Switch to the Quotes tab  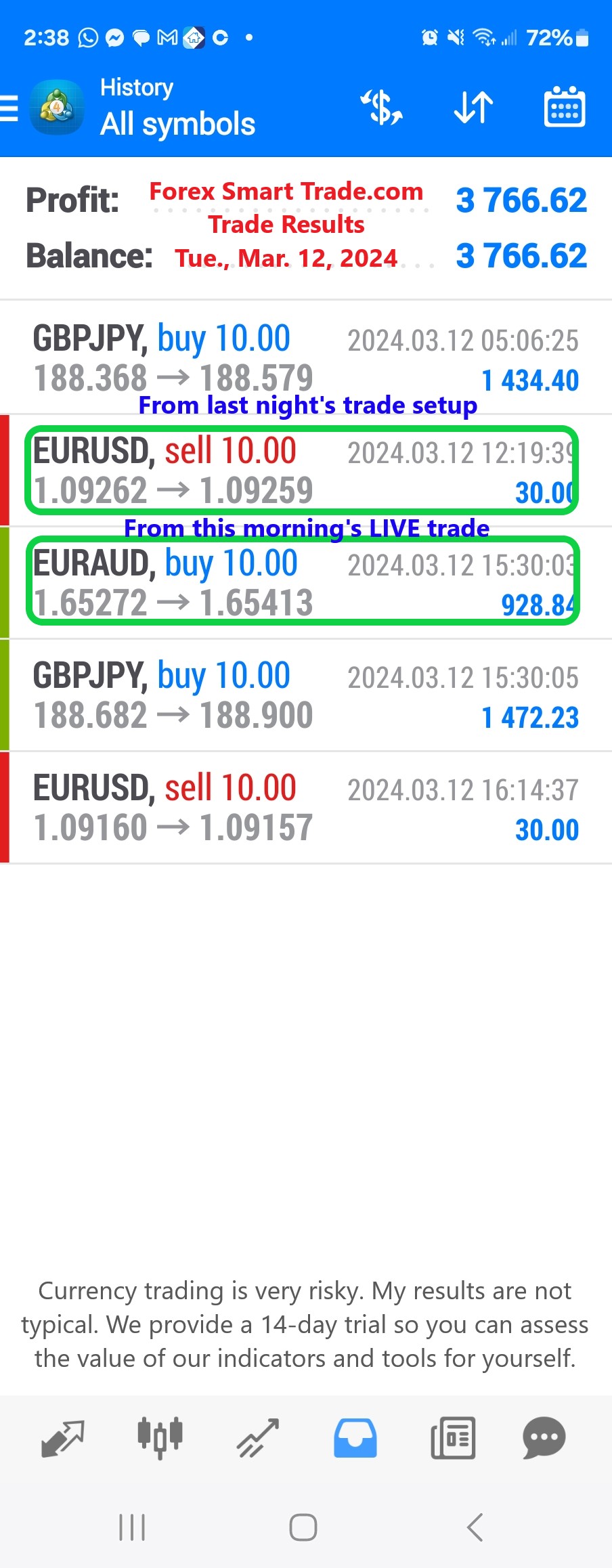(63, 1437)
